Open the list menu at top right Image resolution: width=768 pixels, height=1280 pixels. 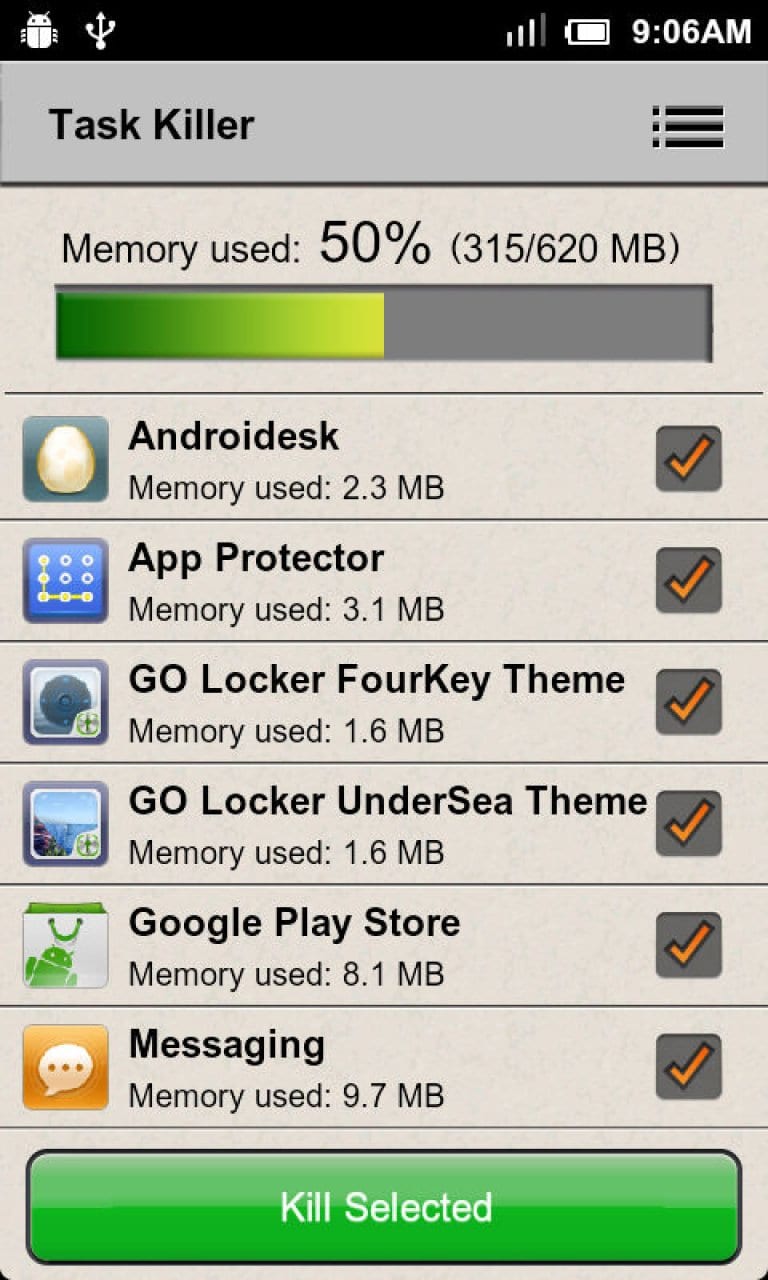tap(687, 127)
